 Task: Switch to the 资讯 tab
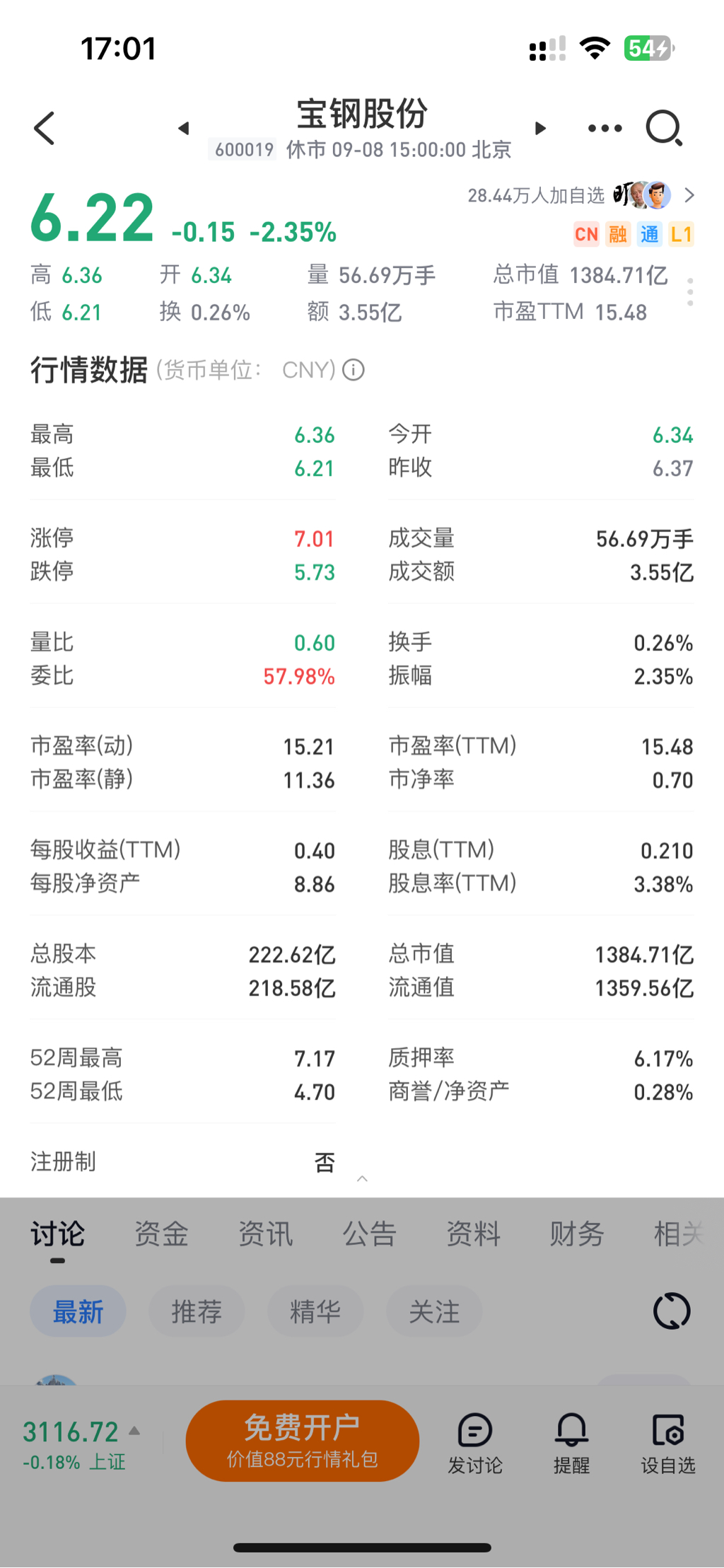point(265,1234)
